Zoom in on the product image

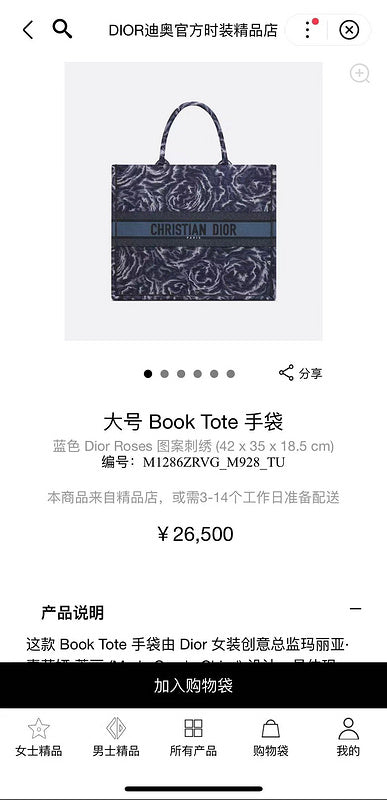[359, 73]
